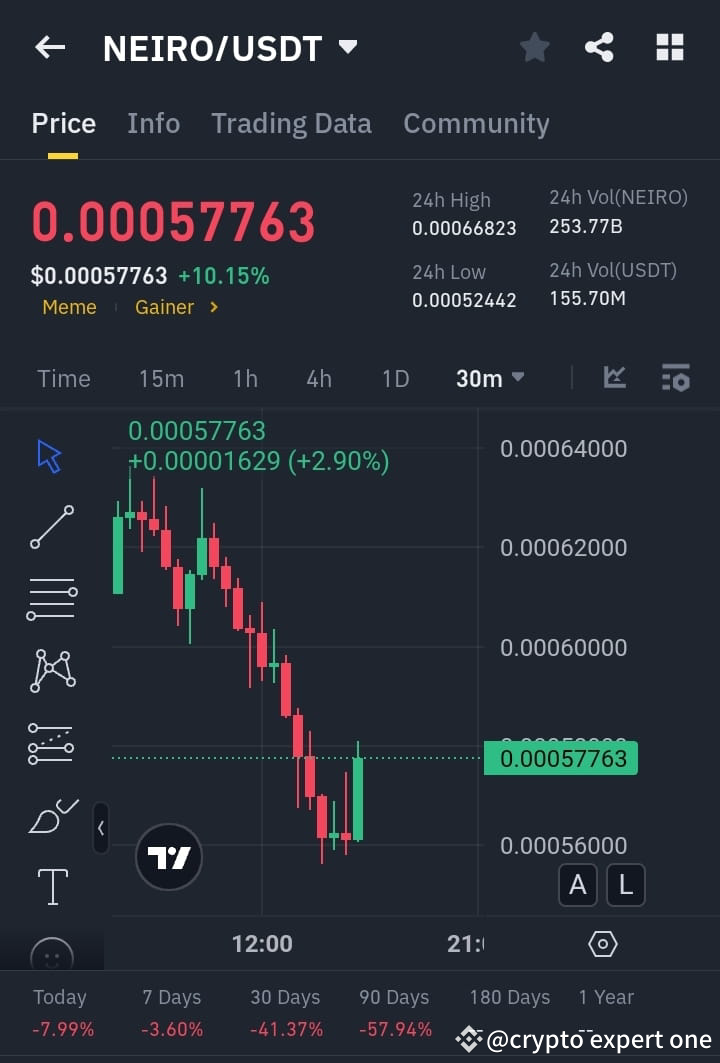
Task: Choose the parallel lines drawing tool
Action: coord(51,597)
